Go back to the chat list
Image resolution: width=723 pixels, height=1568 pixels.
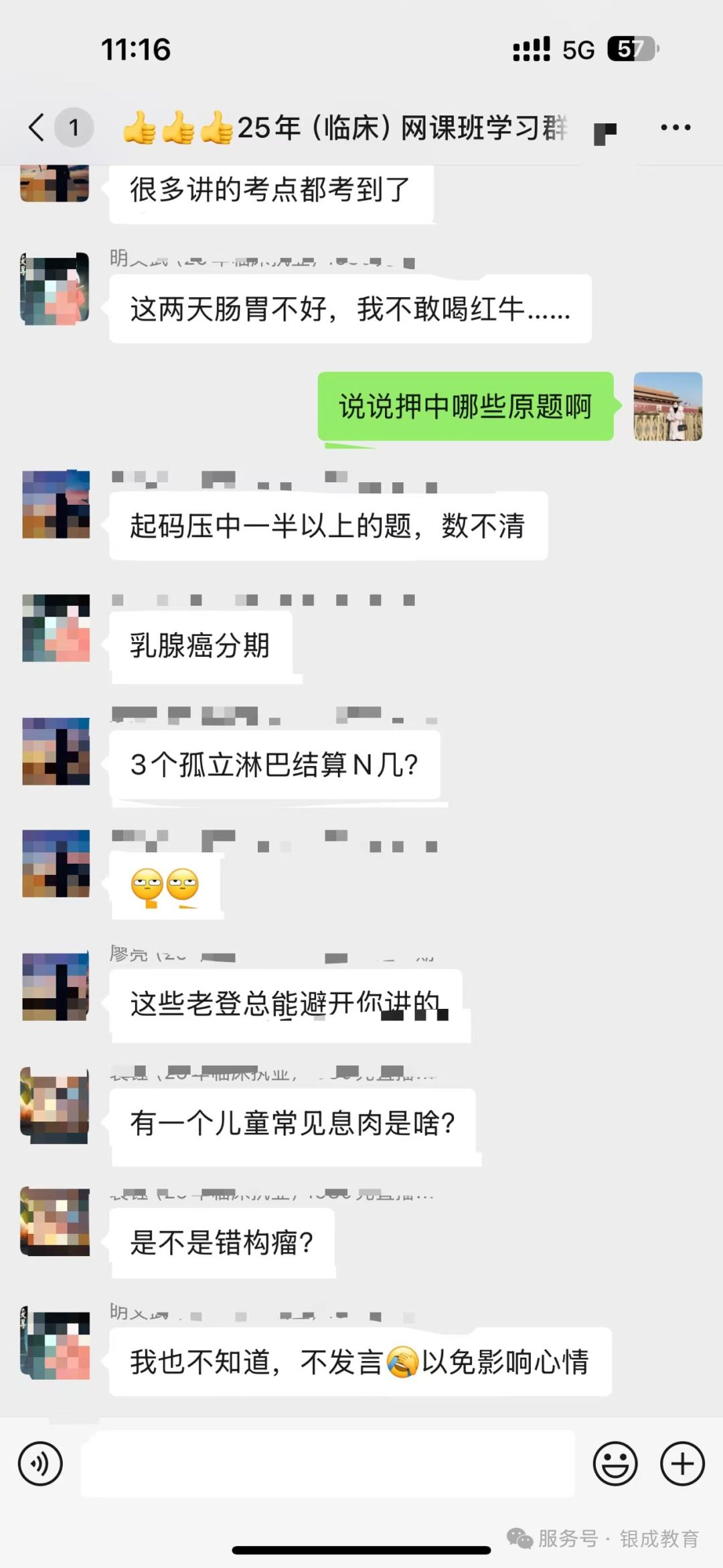pos(37,127)
